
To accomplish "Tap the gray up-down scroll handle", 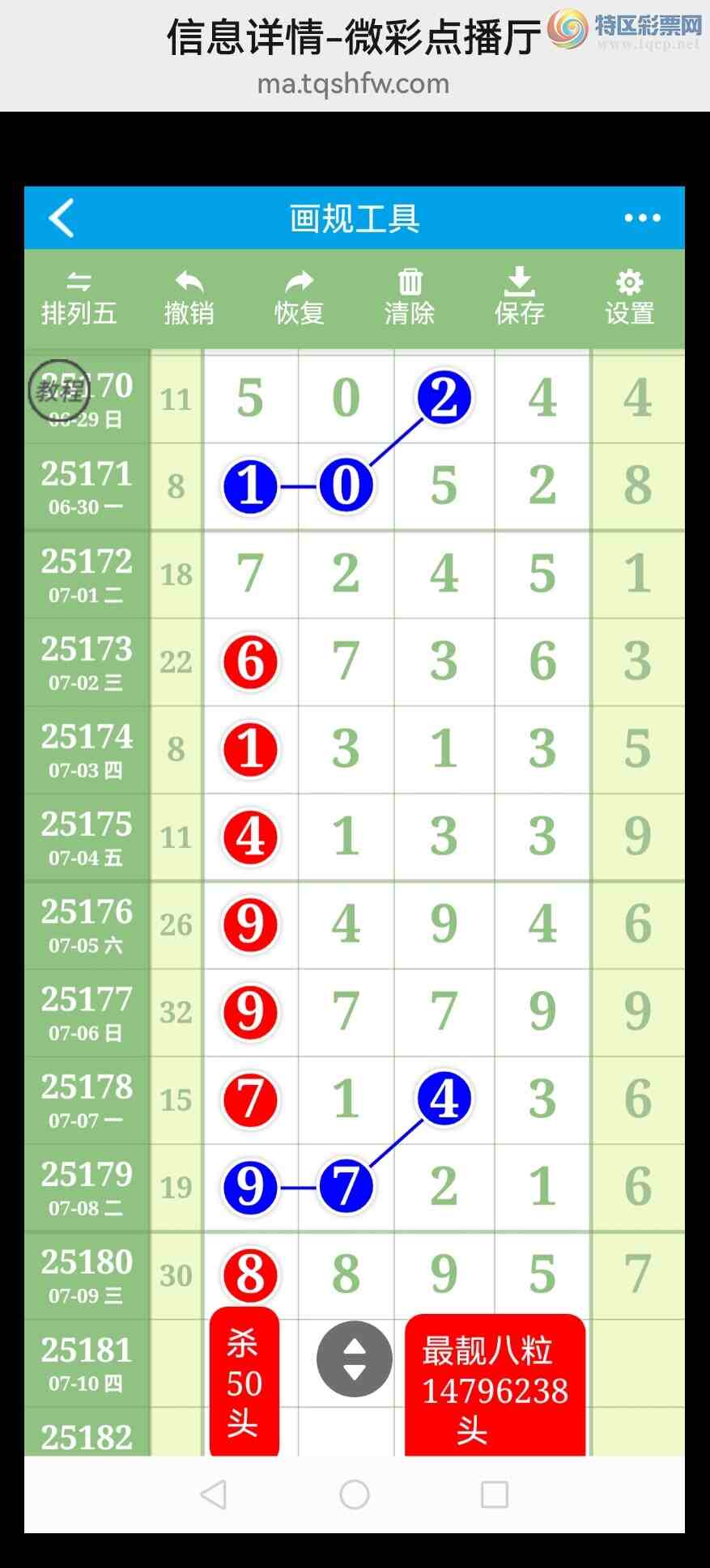I will tap(355, 1359).
